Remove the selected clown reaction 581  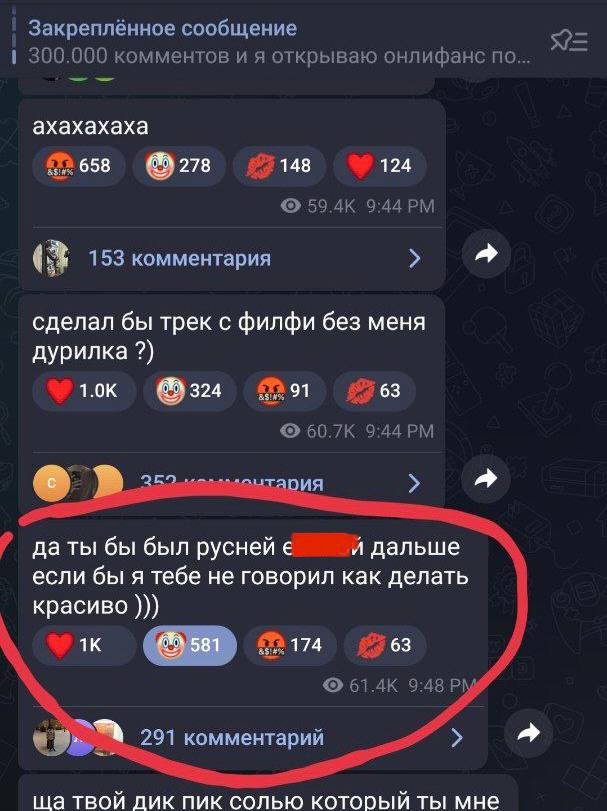(x=190, y=645)
